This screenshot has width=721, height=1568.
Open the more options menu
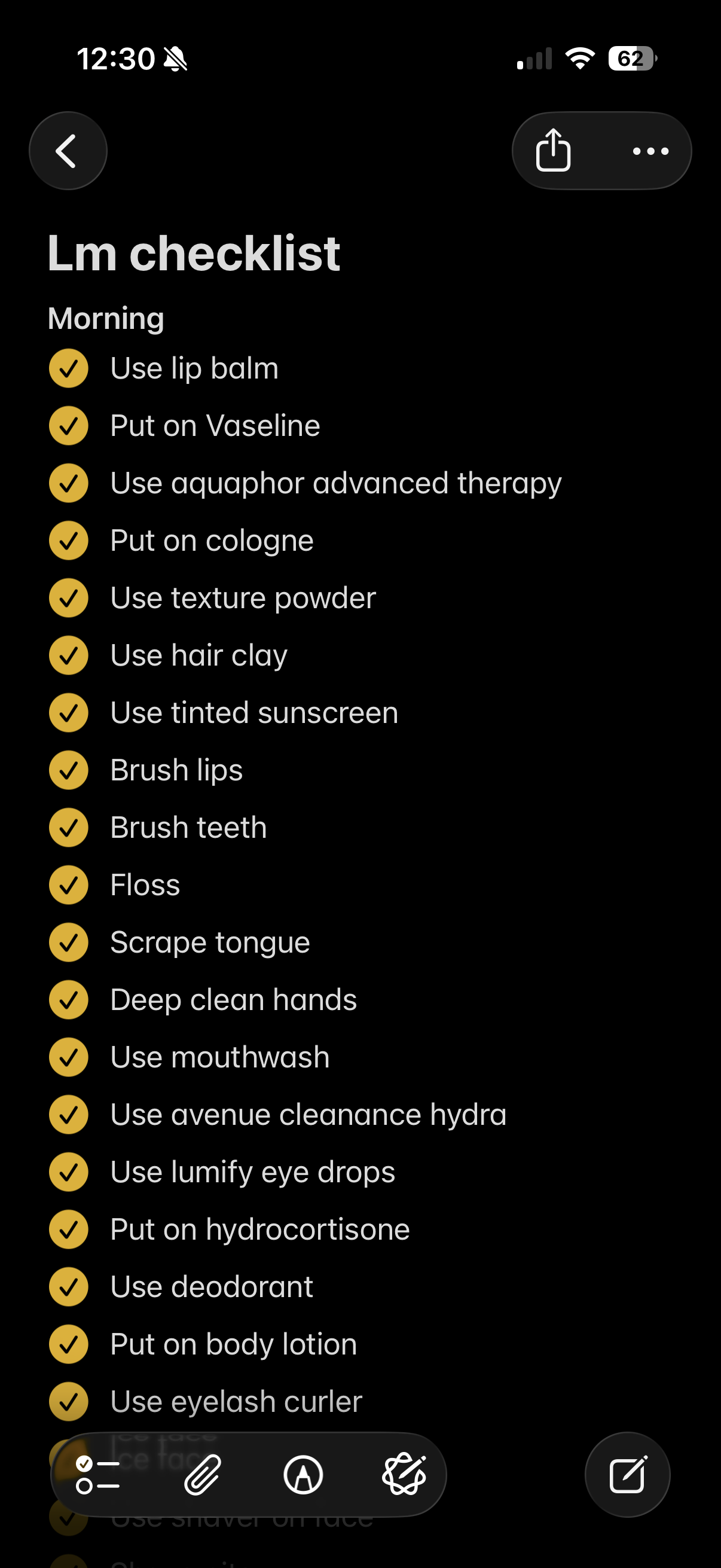650,151
